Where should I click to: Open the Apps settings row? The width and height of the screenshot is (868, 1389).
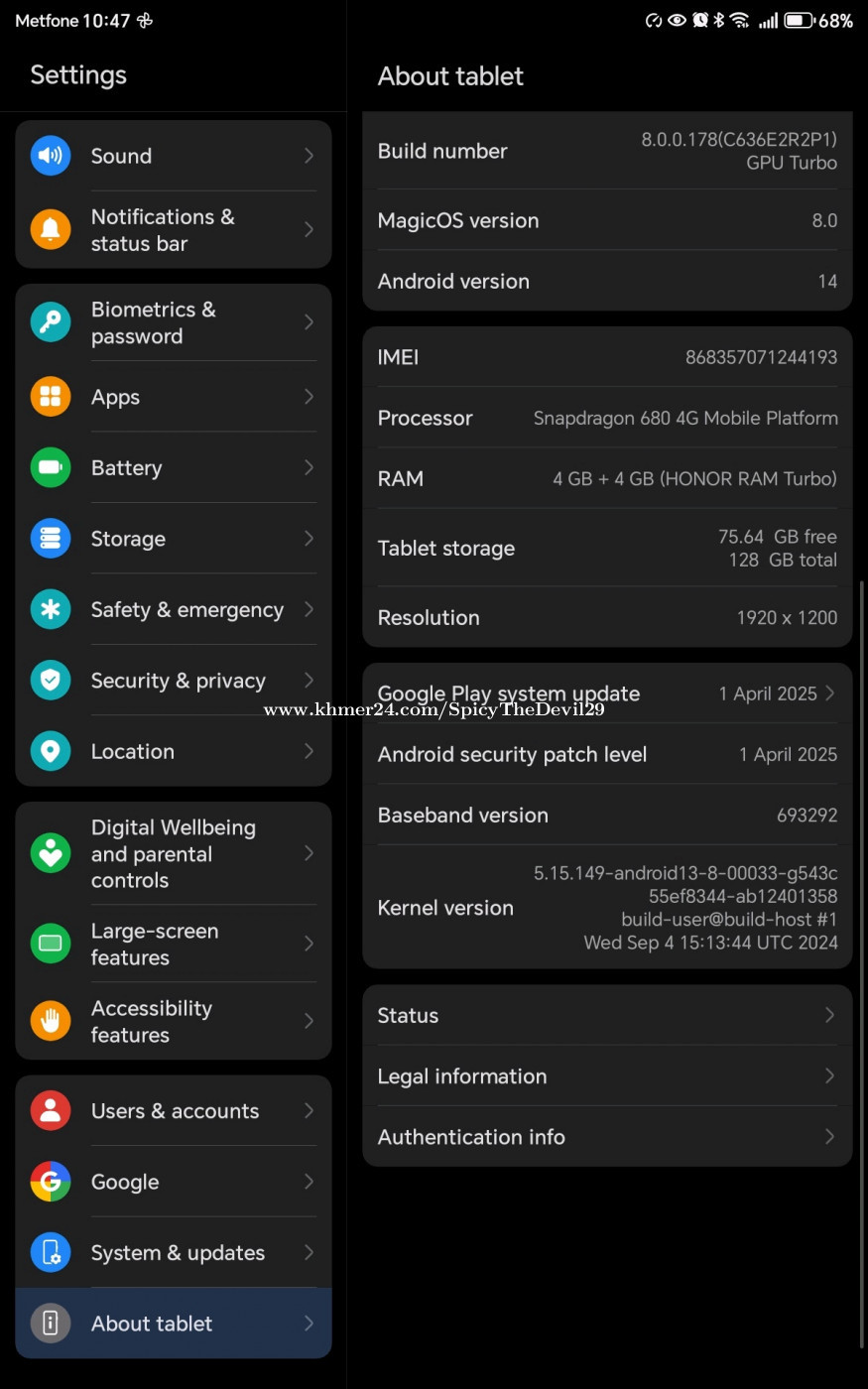(174, 397)
